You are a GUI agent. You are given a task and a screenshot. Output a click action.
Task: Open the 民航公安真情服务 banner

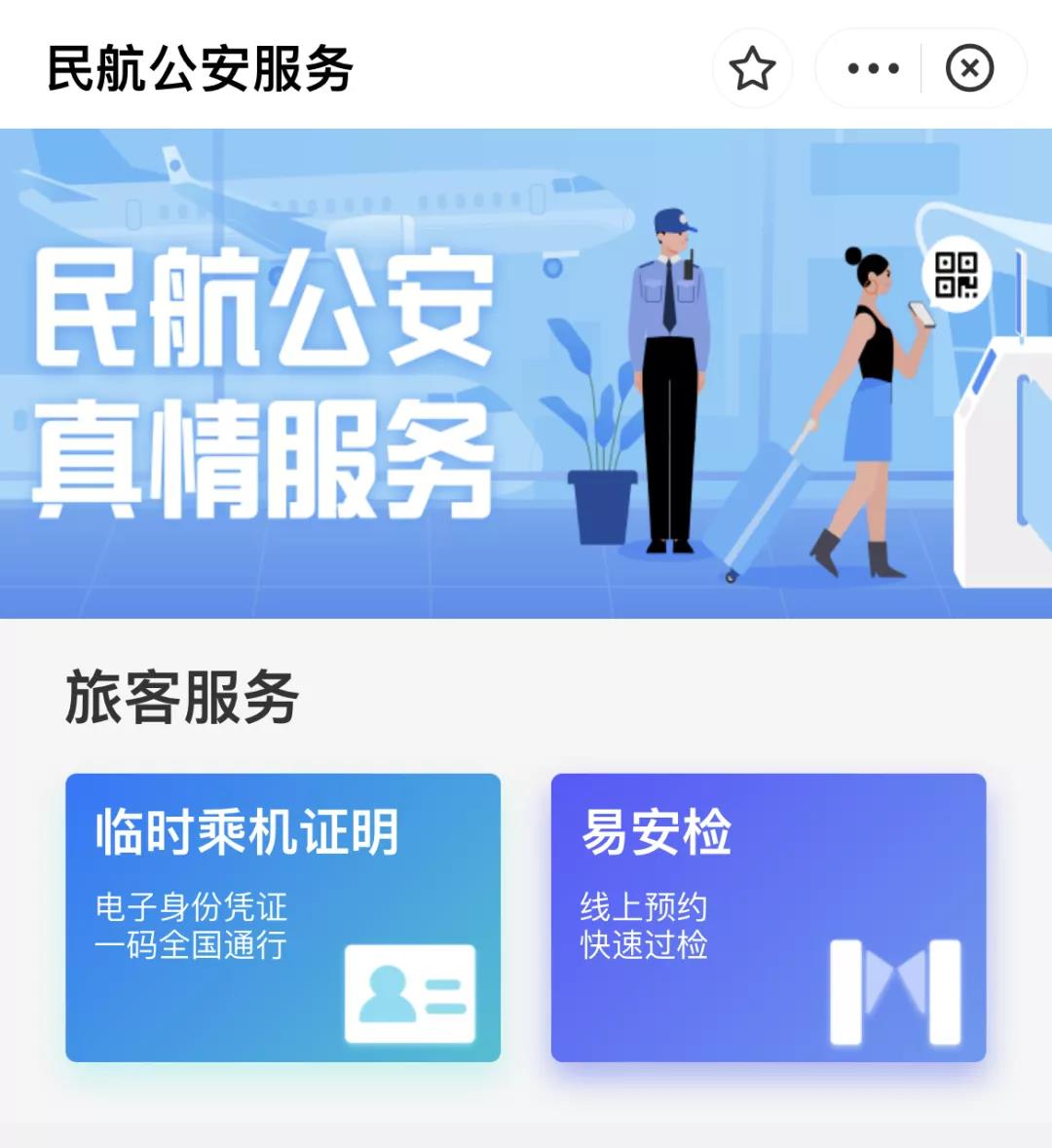click(526, 373)
